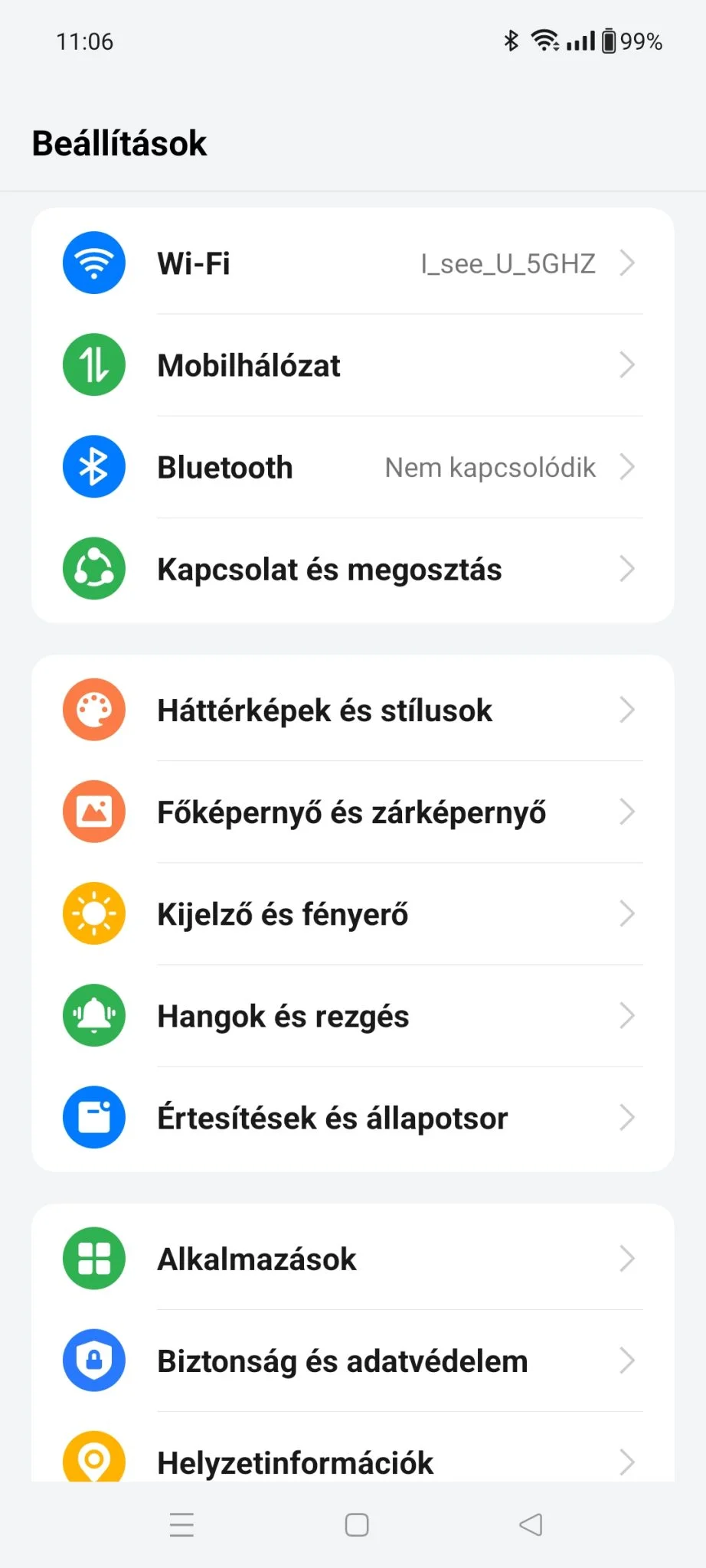Open Wi-Fi settings
Screen dimensions: 706x1568
pyautogui.click(x=353, y=263)
